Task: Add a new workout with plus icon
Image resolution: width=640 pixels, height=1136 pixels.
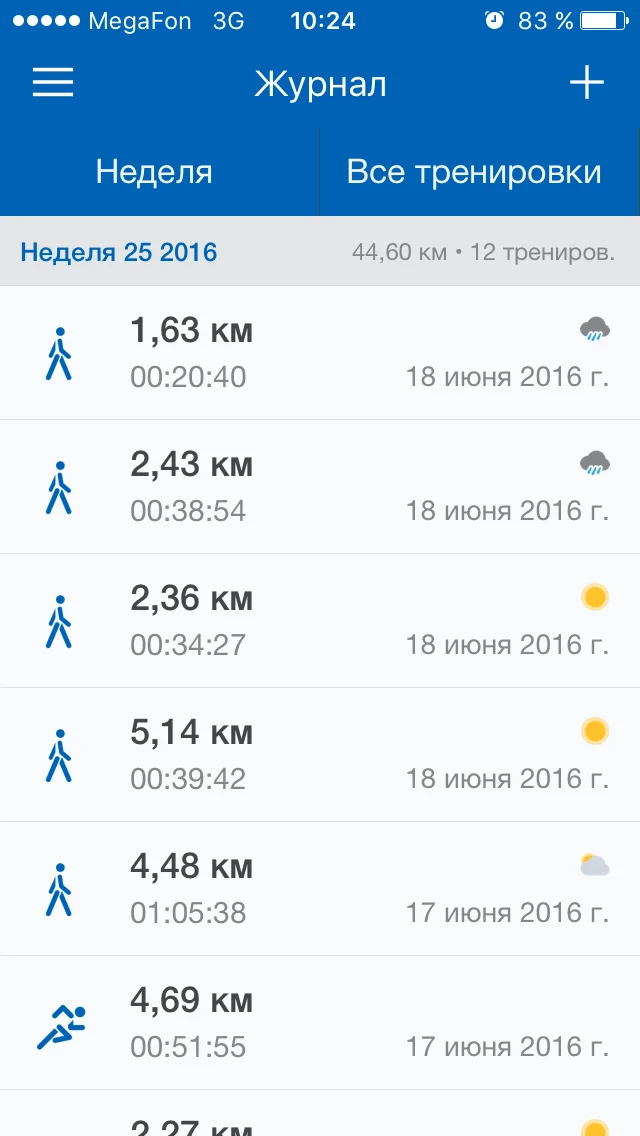Action: 587,83
